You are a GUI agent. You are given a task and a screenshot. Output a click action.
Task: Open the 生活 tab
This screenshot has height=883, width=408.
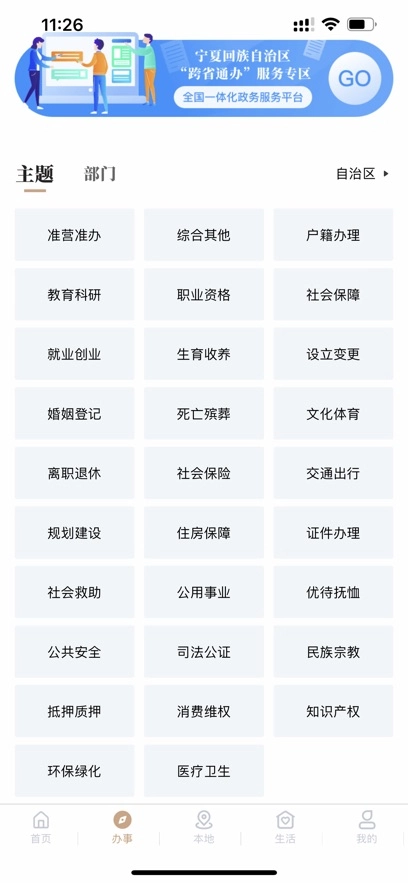(x=285, y=827)
